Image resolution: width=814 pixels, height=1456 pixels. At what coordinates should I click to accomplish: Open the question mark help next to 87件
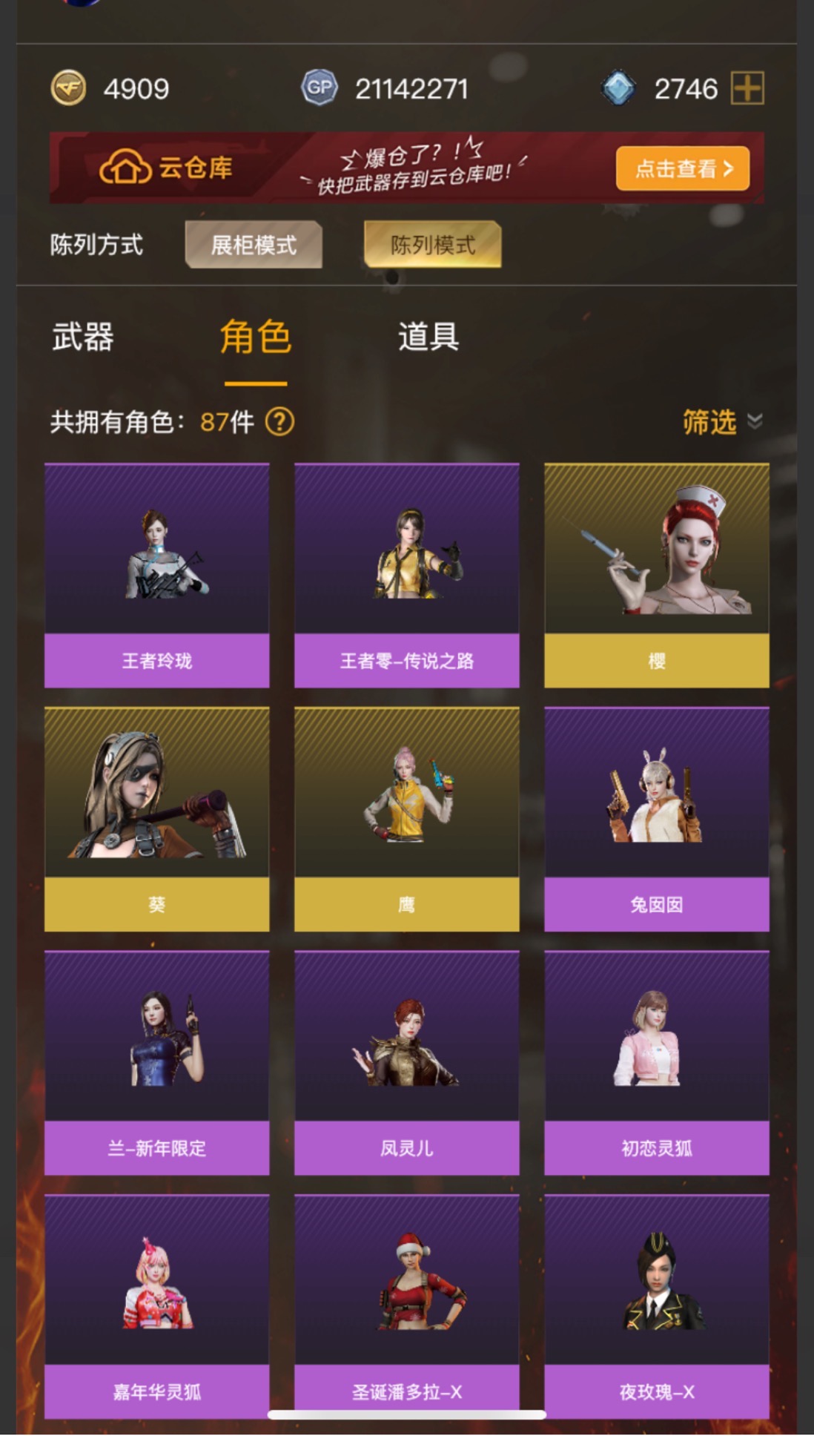280,422
